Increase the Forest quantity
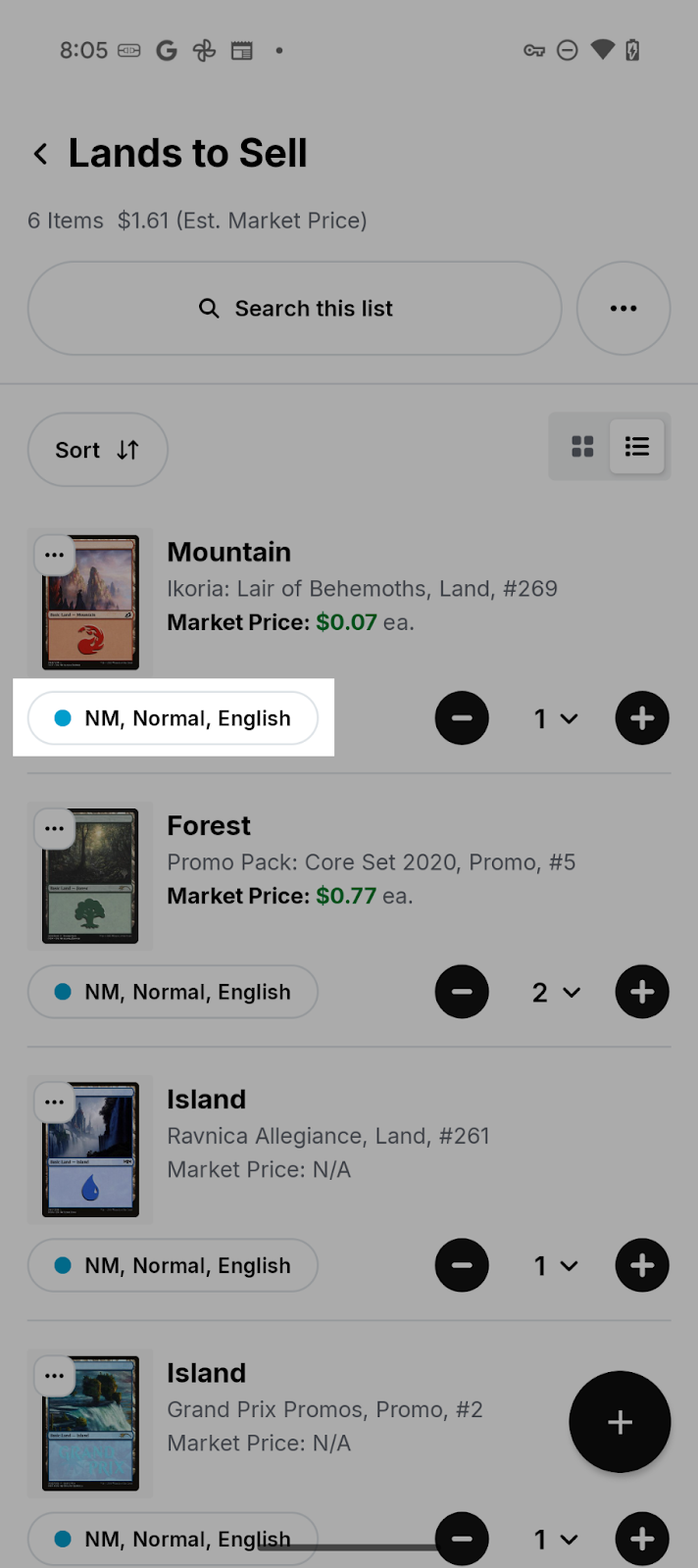698x1568 pixels. click(642, 992)
